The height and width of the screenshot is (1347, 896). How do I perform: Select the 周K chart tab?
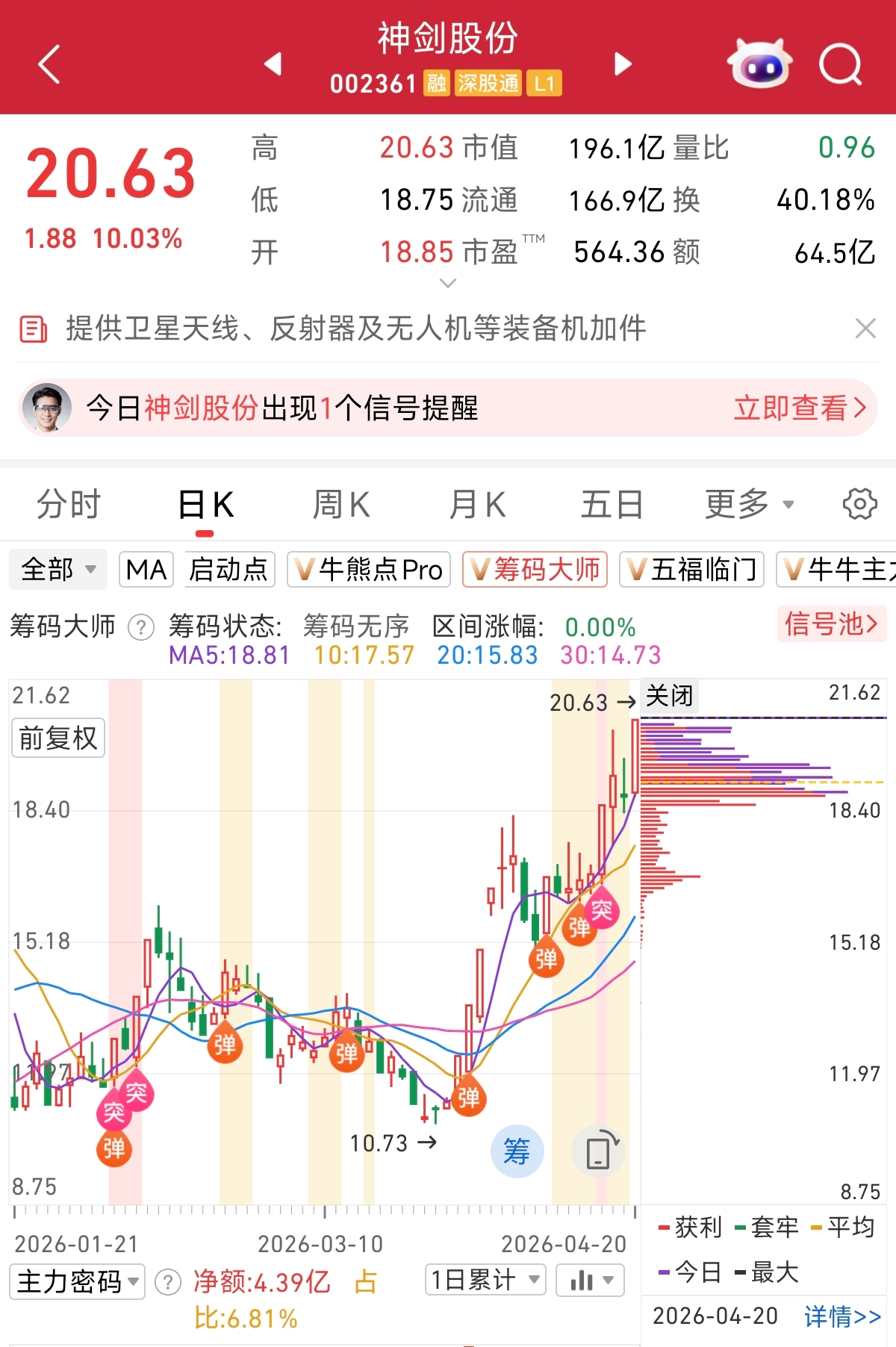(x=340, y=505)
